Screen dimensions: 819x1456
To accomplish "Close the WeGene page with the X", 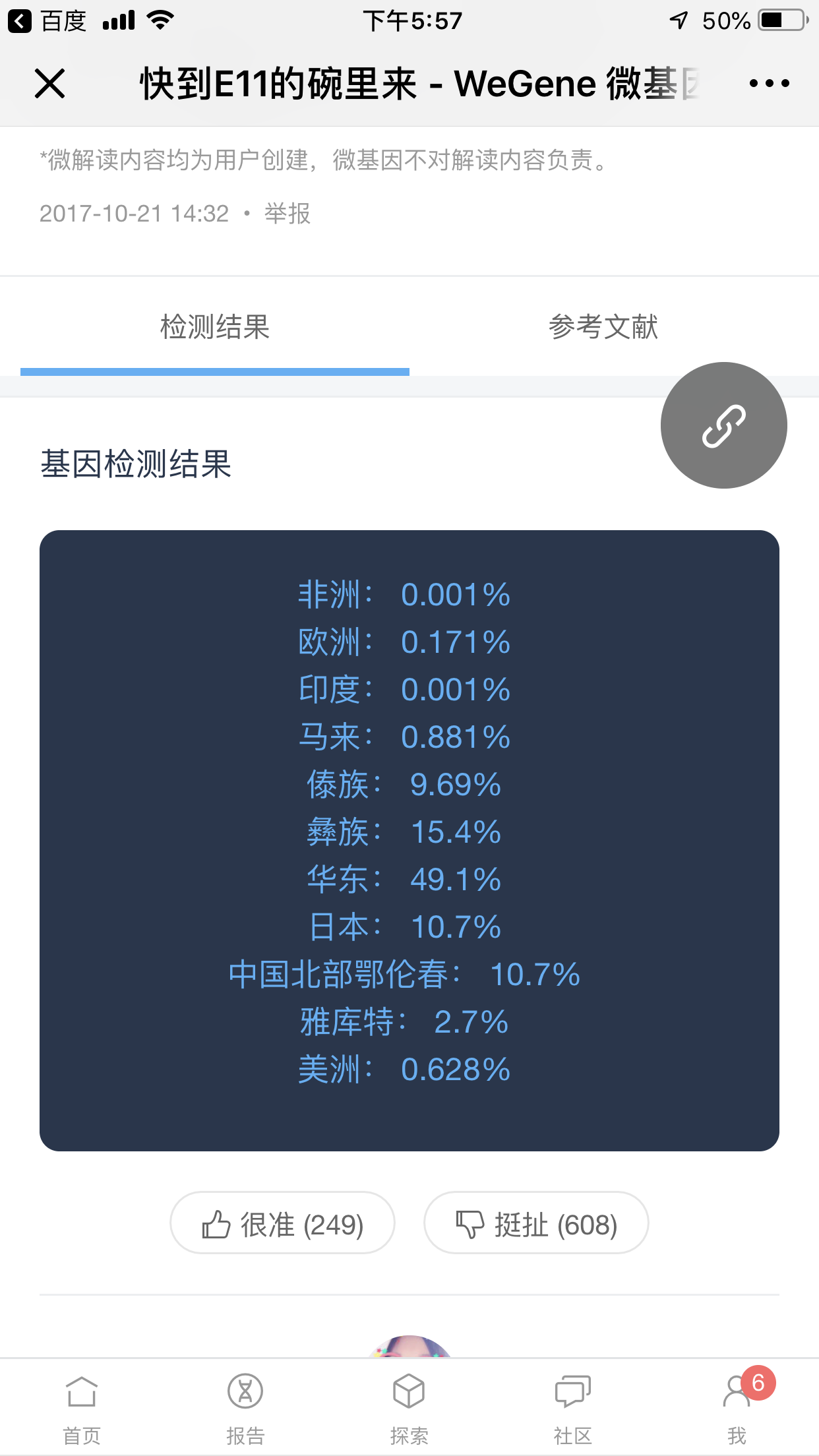I will point(49,84).
